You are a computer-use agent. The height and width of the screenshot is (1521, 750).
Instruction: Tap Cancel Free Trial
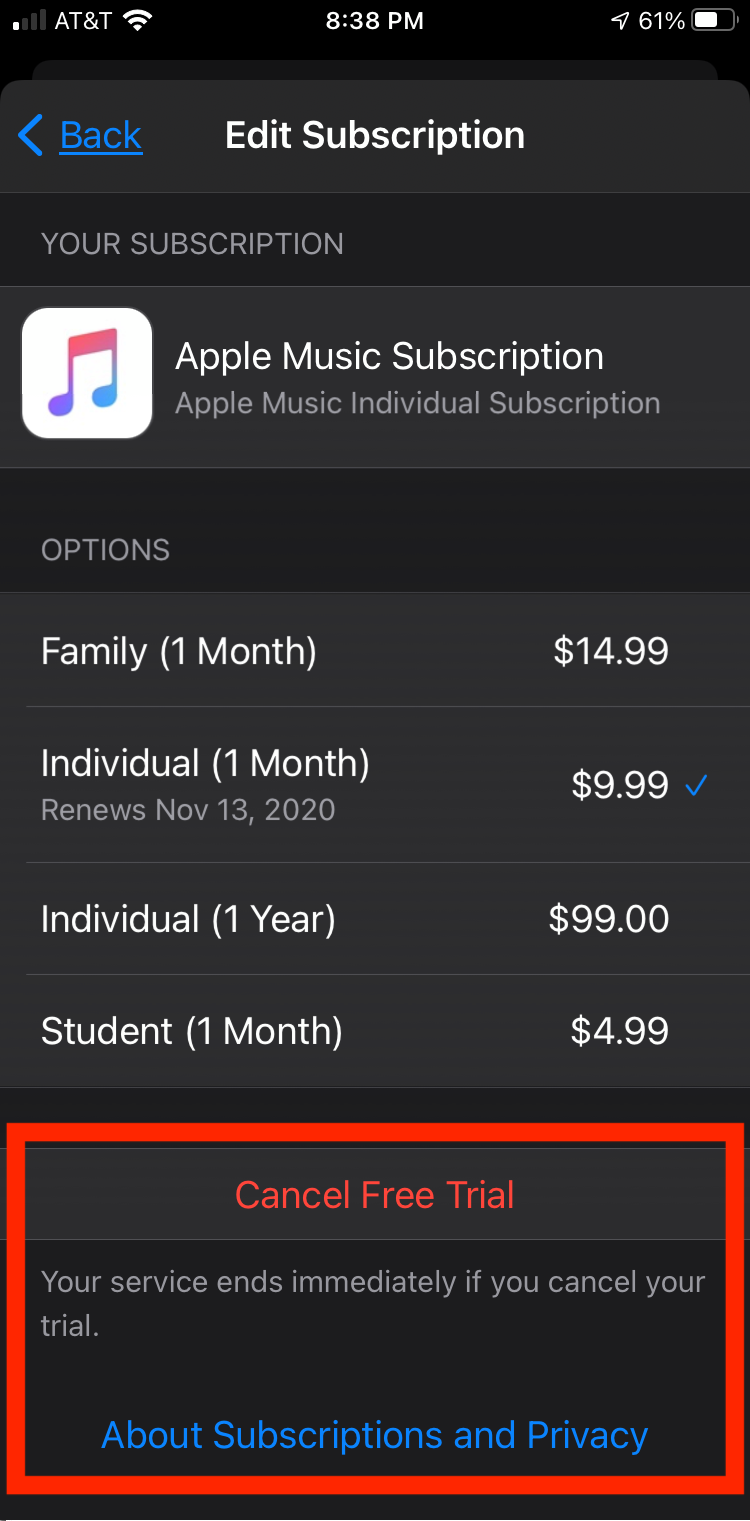[x=374, y=1195]
